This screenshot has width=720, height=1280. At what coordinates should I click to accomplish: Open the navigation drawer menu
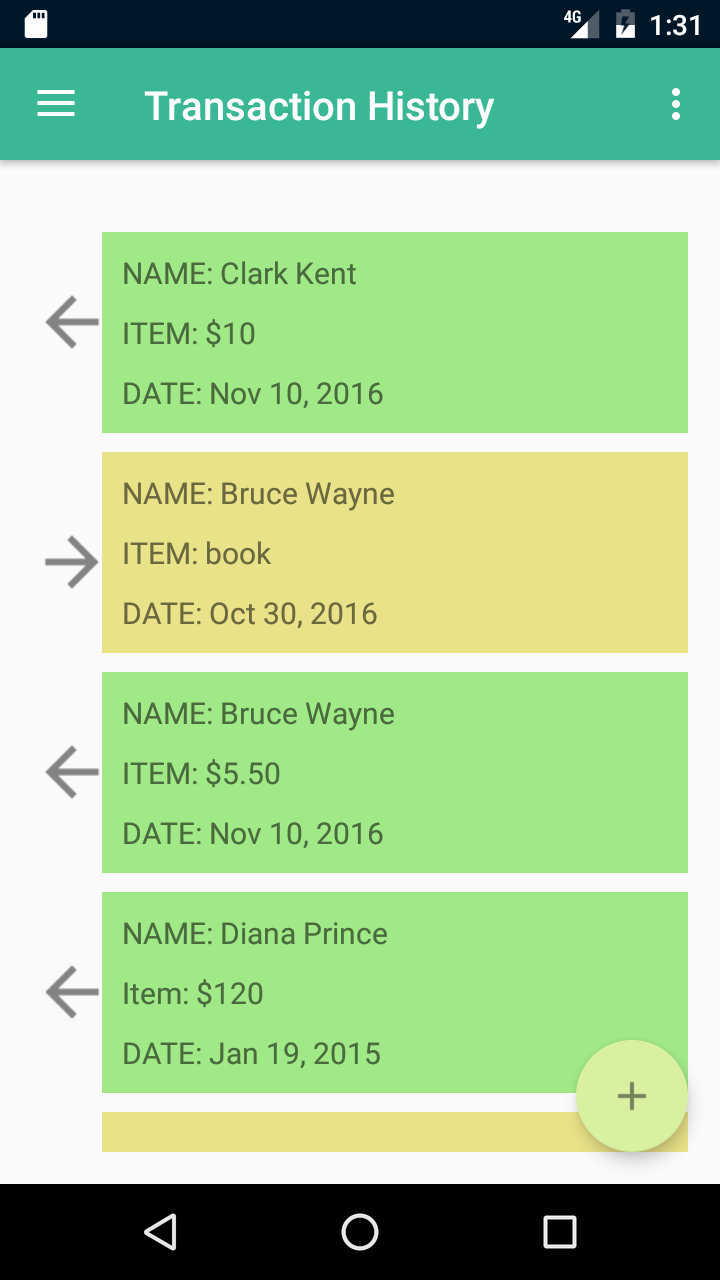(56, 104)
